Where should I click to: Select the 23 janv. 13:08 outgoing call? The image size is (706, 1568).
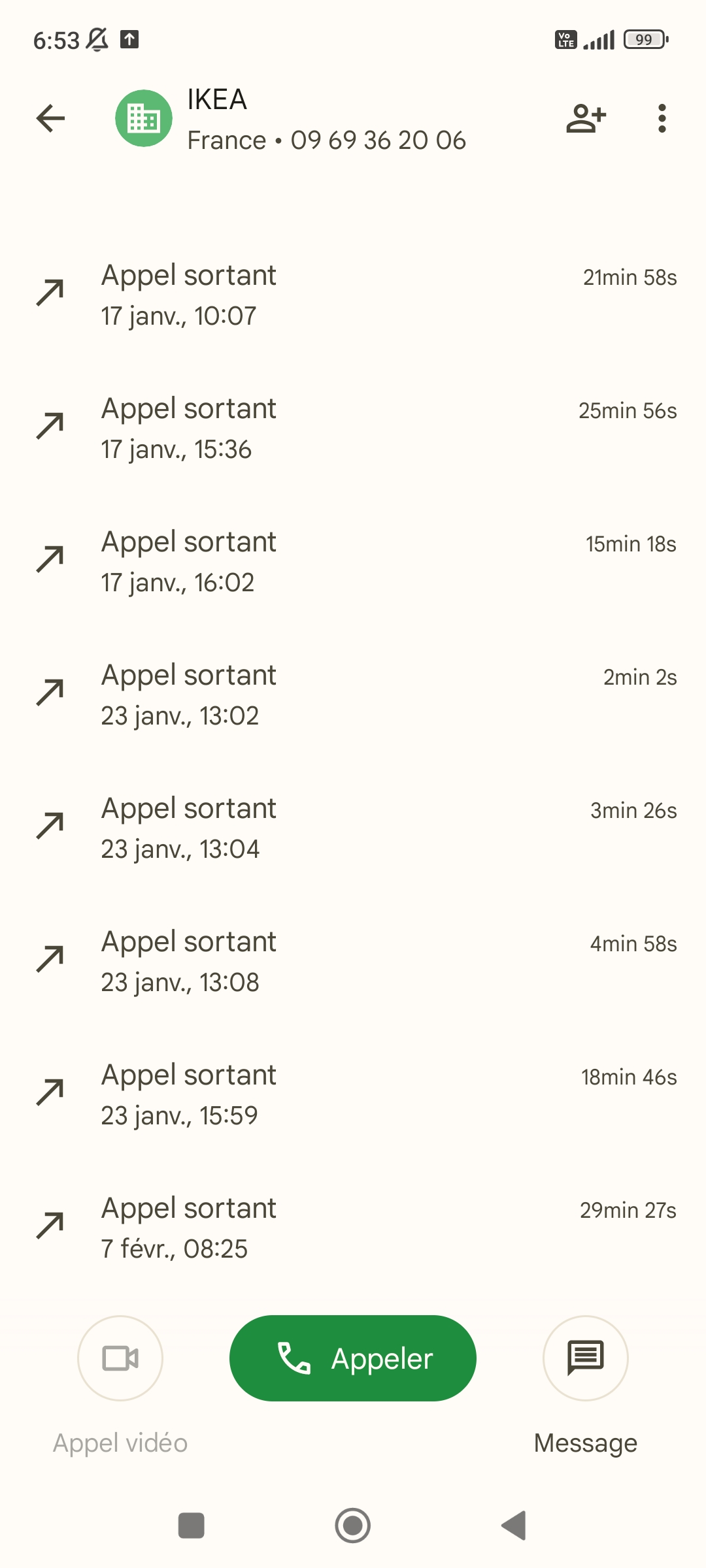pyautogui.click(x=353, y=962)
